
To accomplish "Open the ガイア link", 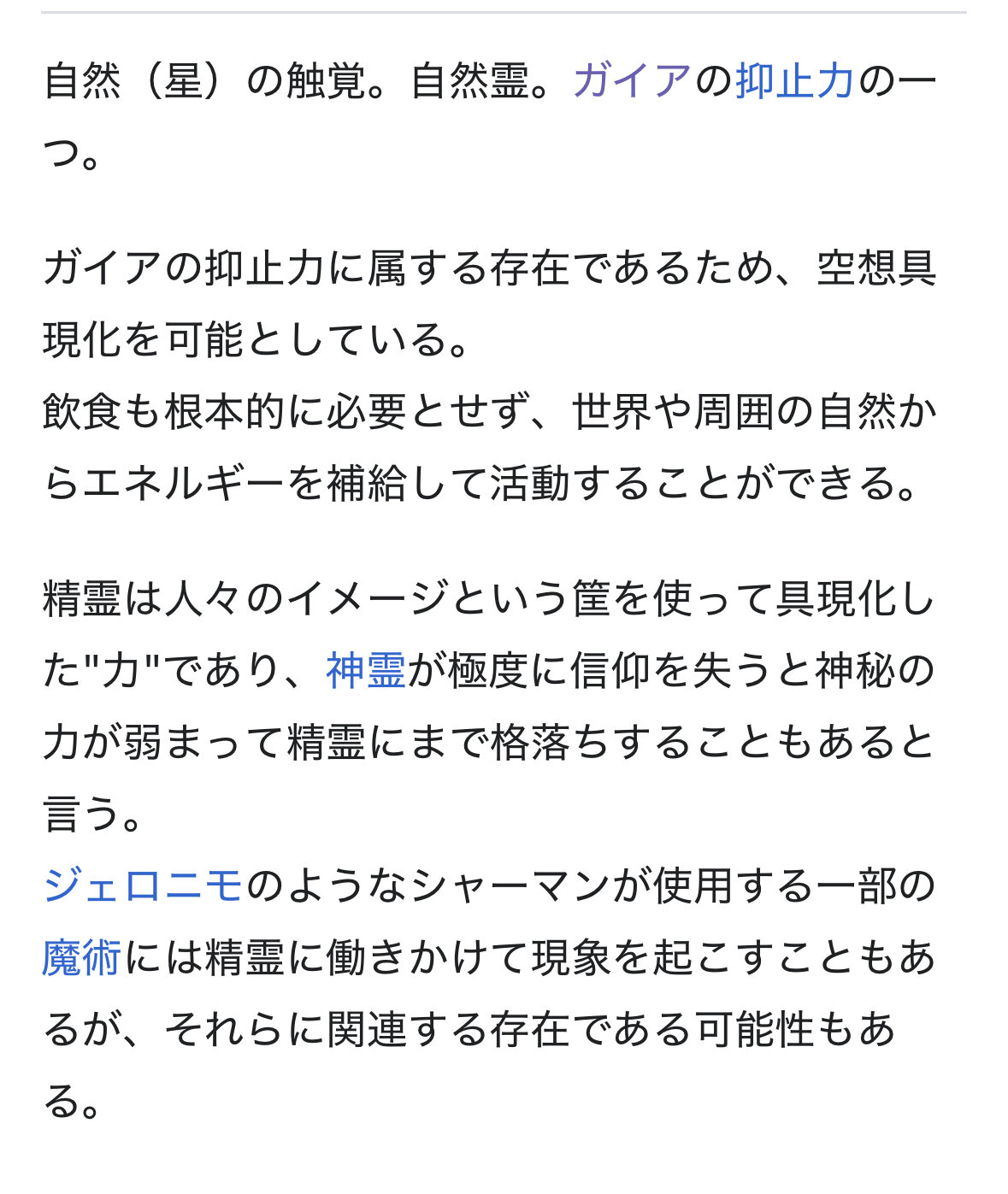I will click(632, 81).
